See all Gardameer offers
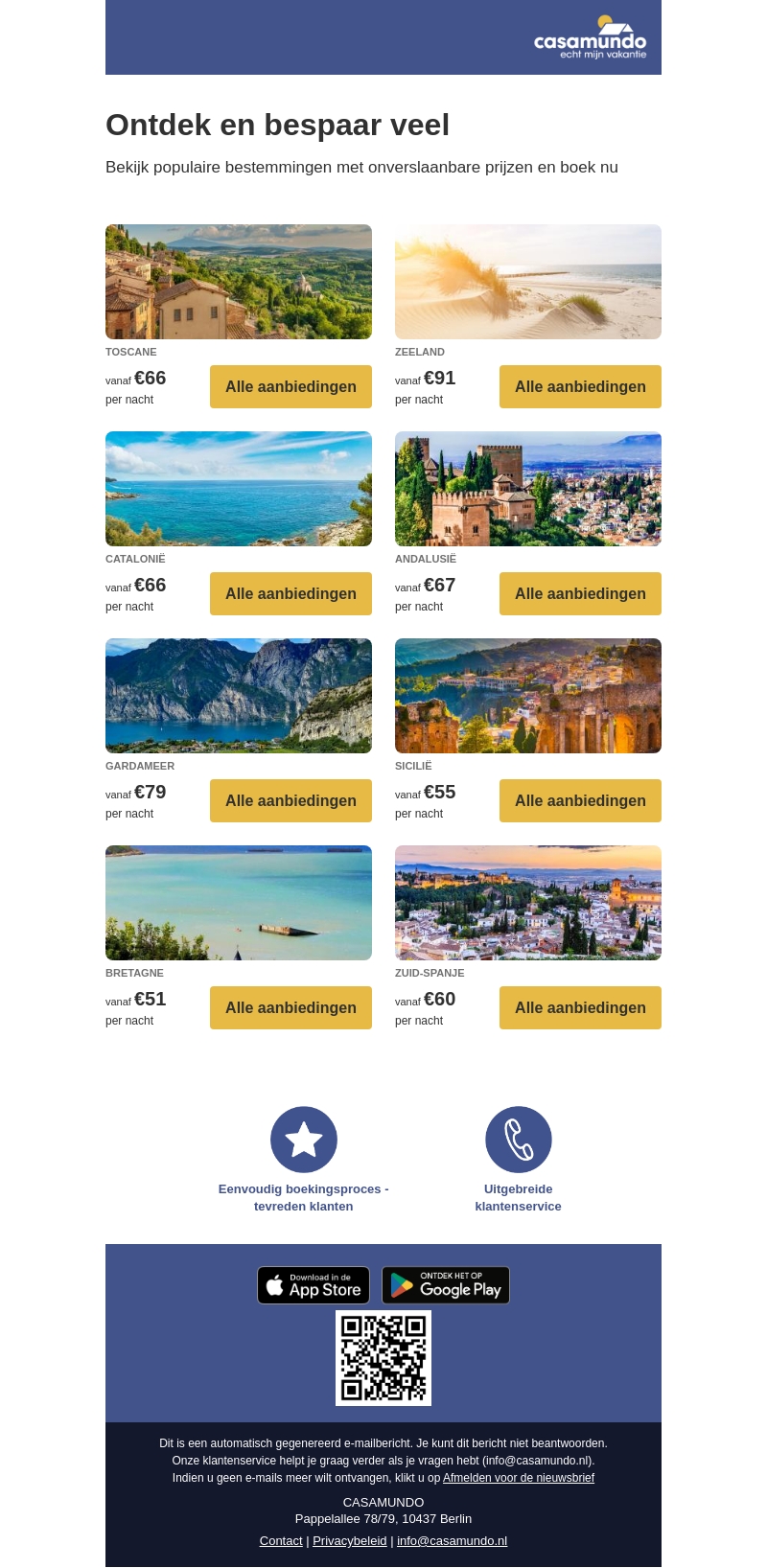 tap(291, 800)
